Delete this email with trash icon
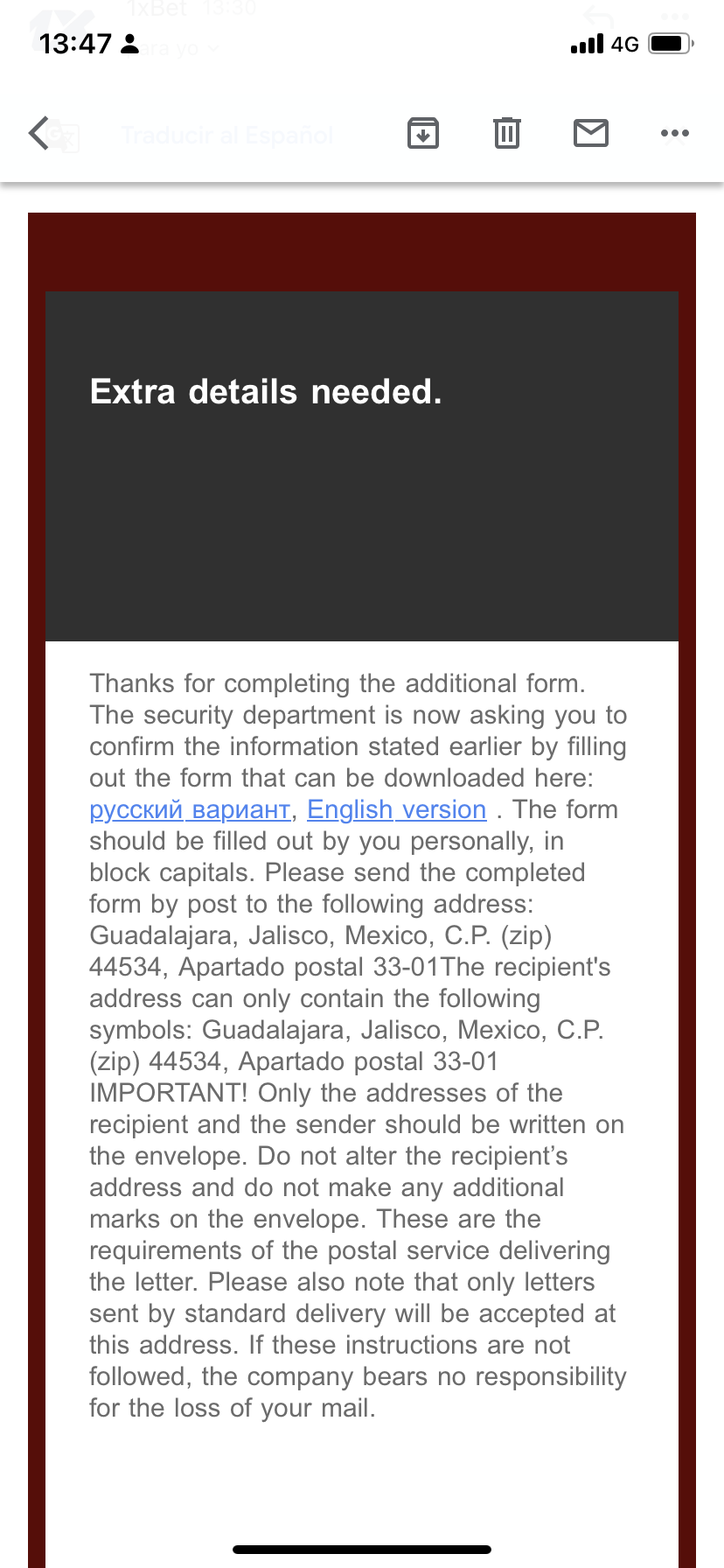The image size is (724, 1568). (x=507, y=133)
